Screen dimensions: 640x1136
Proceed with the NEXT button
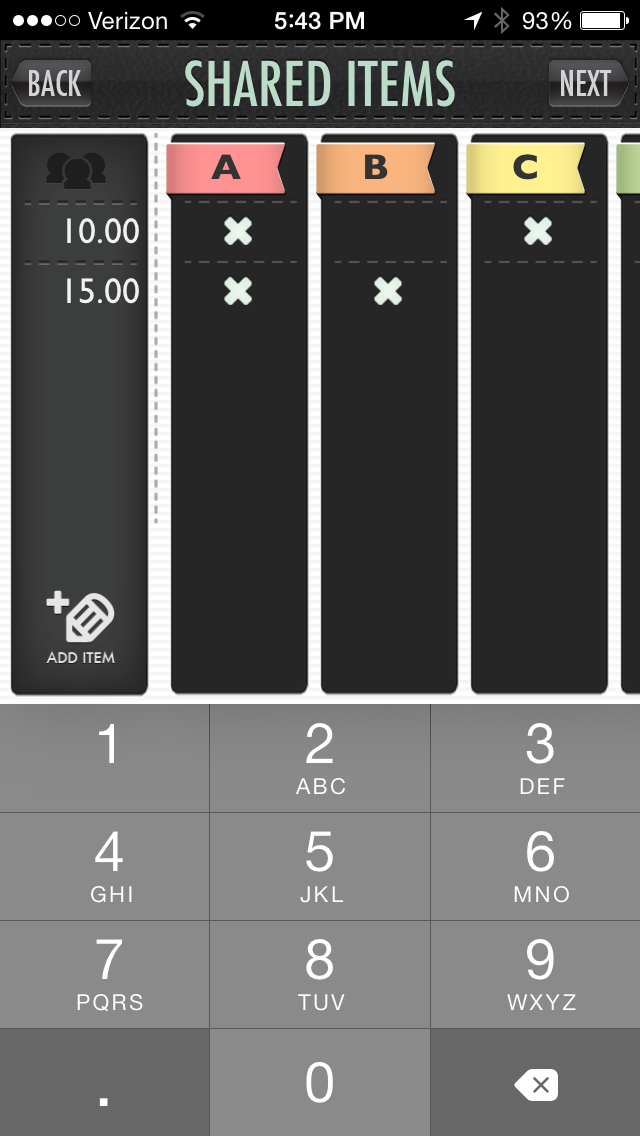[588, 83]
